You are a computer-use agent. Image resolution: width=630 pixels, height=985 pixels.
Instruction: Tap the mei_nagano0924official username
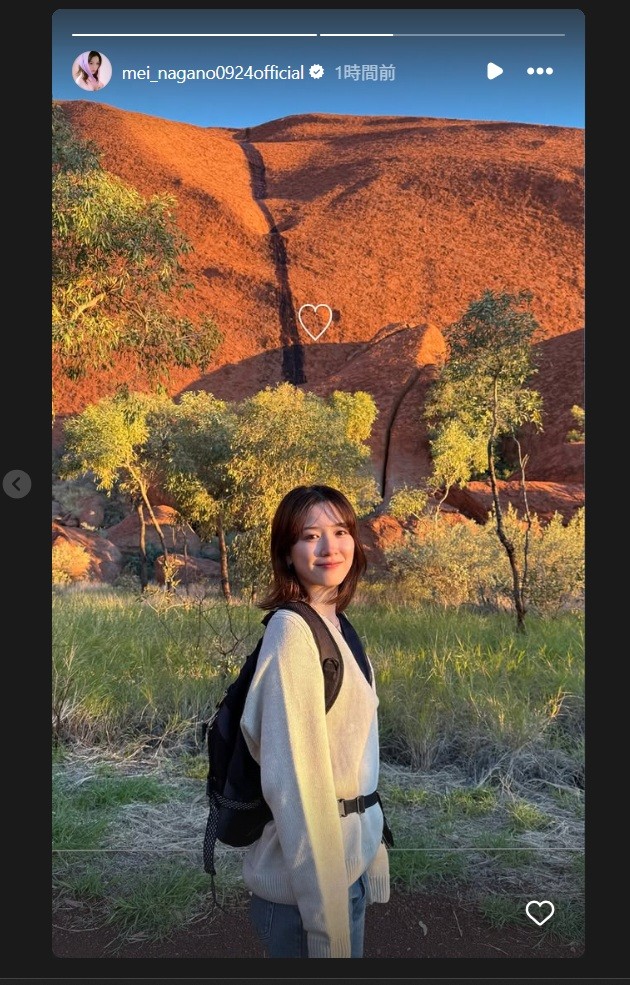click(212, 73)
